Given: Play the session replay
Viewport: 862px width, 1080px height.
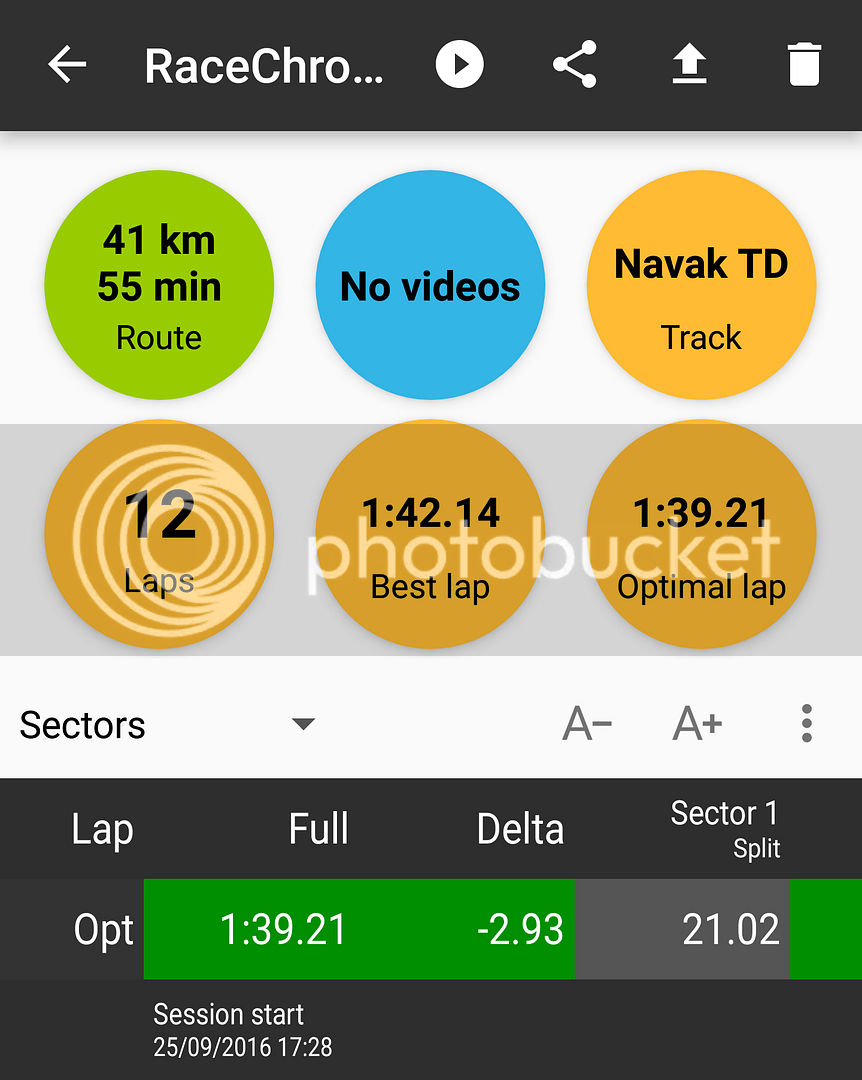Looking at the screenshot, I should pos(460,64).
